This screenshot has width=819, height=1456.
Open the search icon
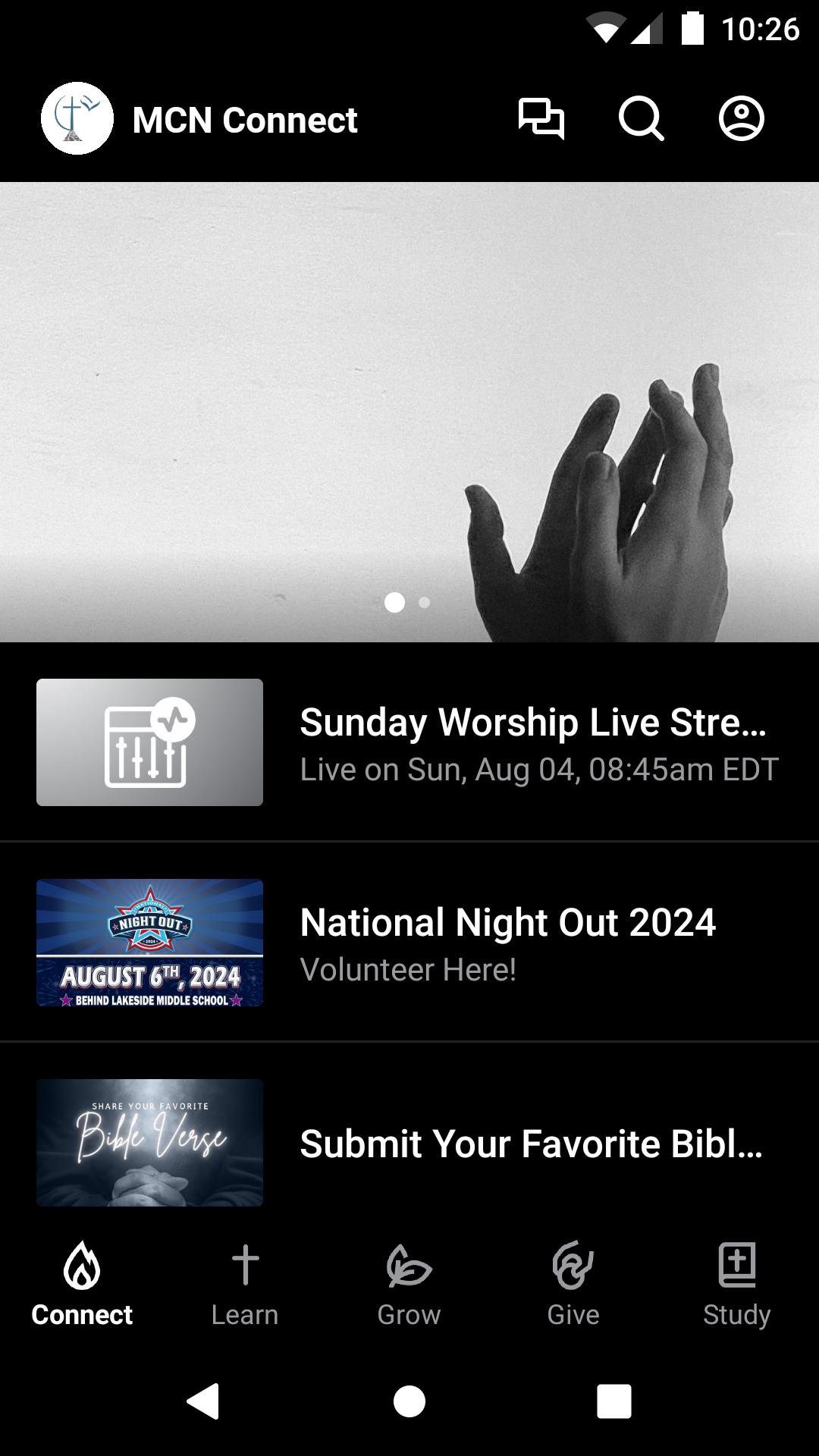pos(641,119)
